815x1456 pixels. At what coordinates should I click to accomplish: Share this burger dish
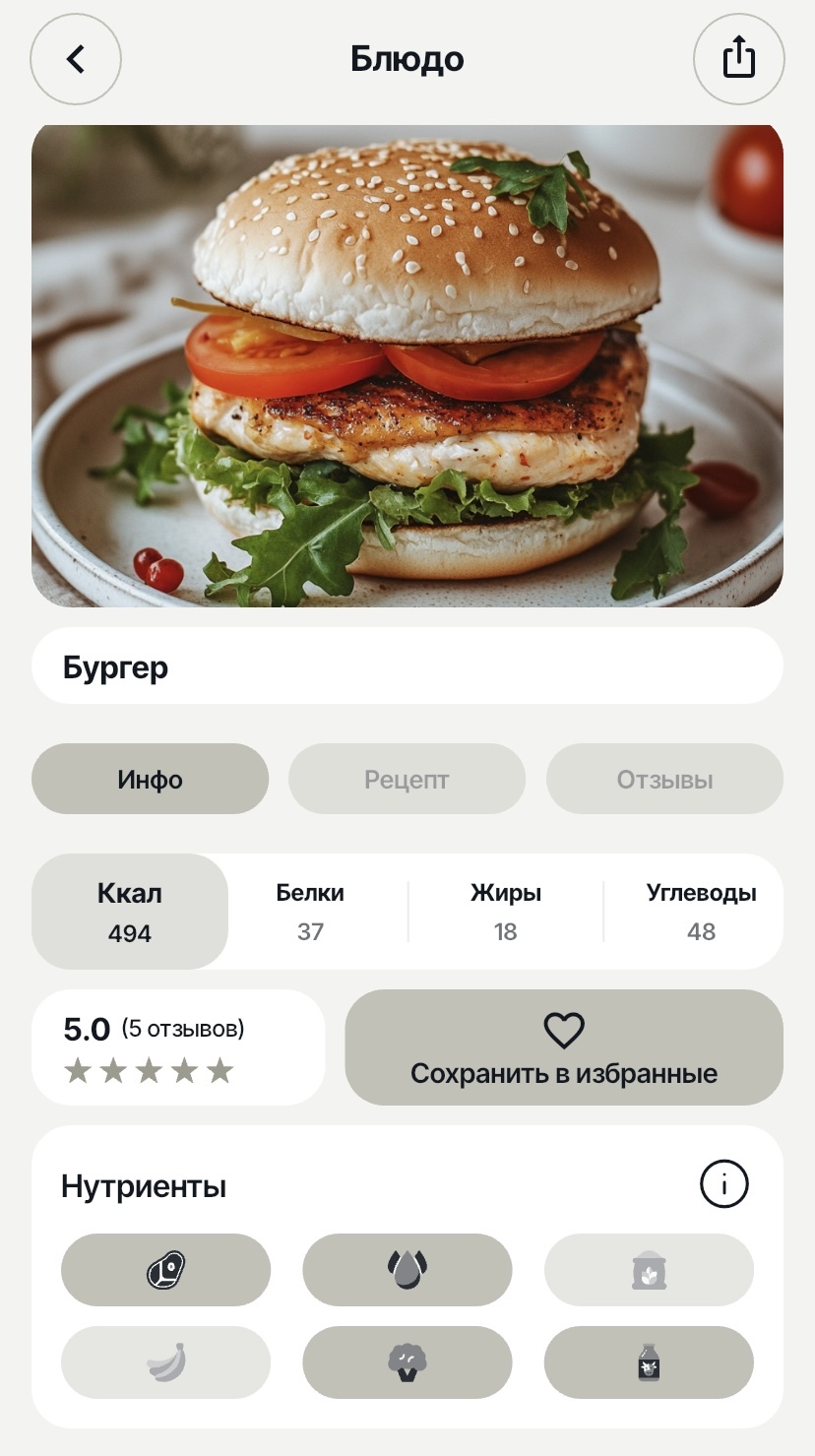[738, 59]
